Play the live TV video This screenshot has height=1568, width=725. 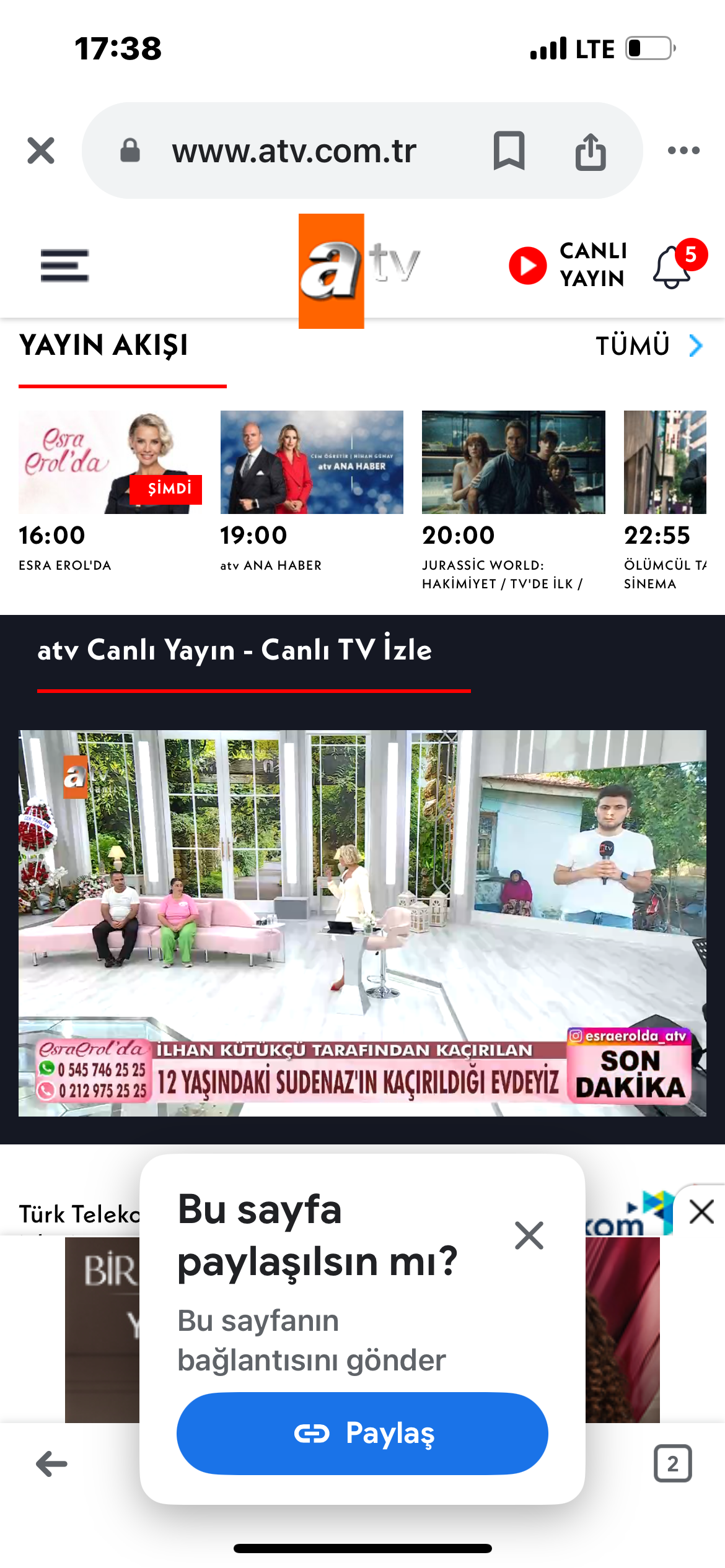tap(362, 923)
